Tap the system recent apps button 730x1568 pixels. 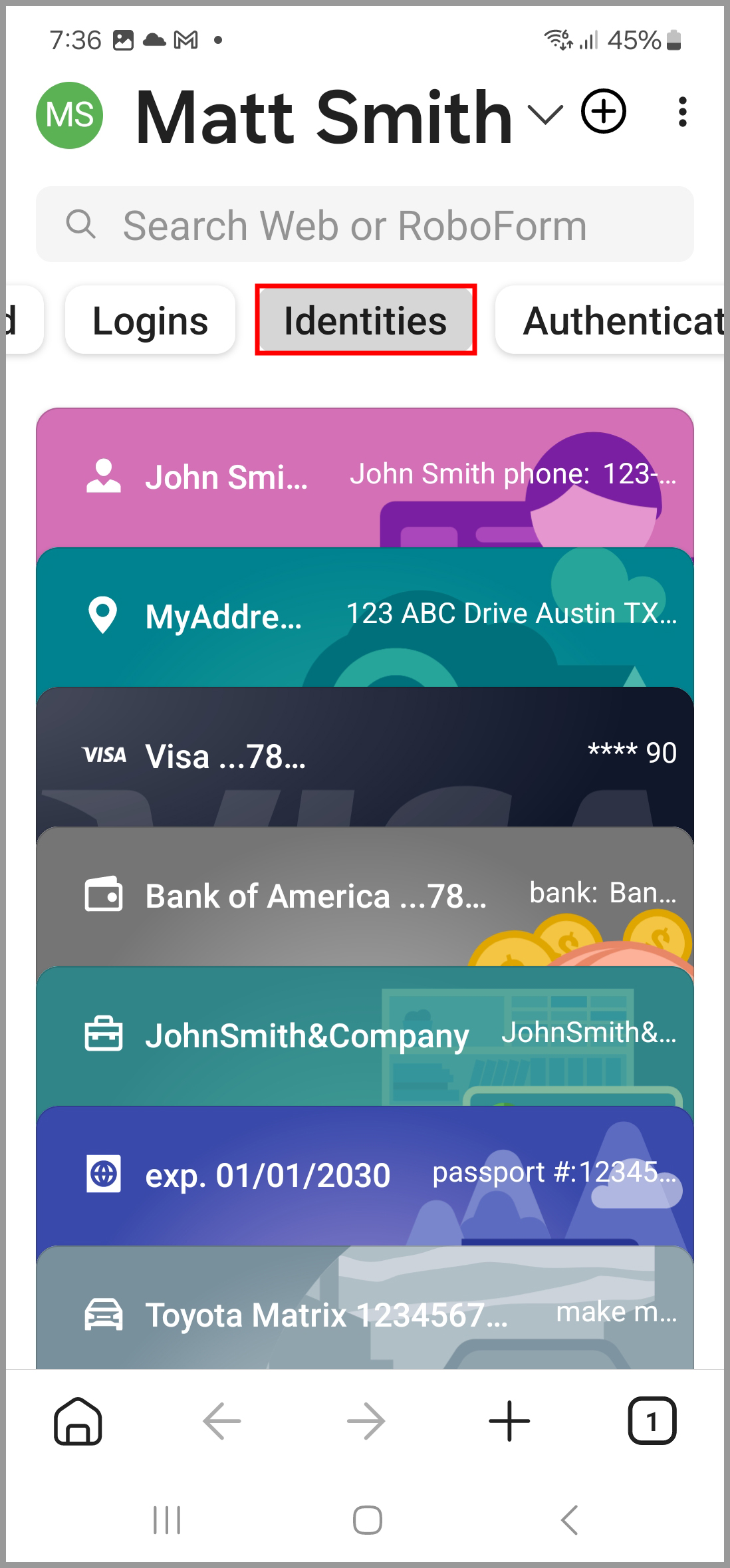166,1519
